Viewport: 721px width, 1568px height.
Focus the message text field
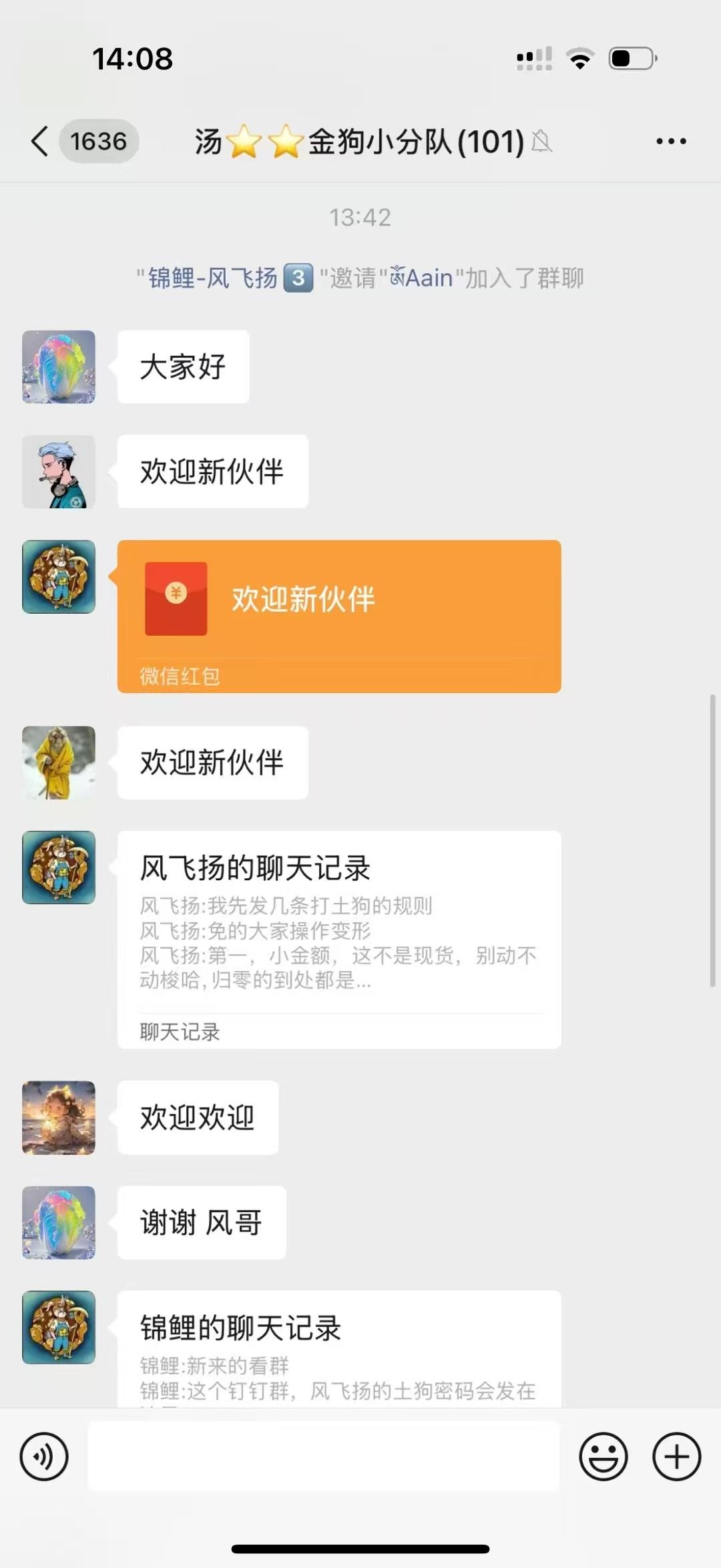point(323,1456)
